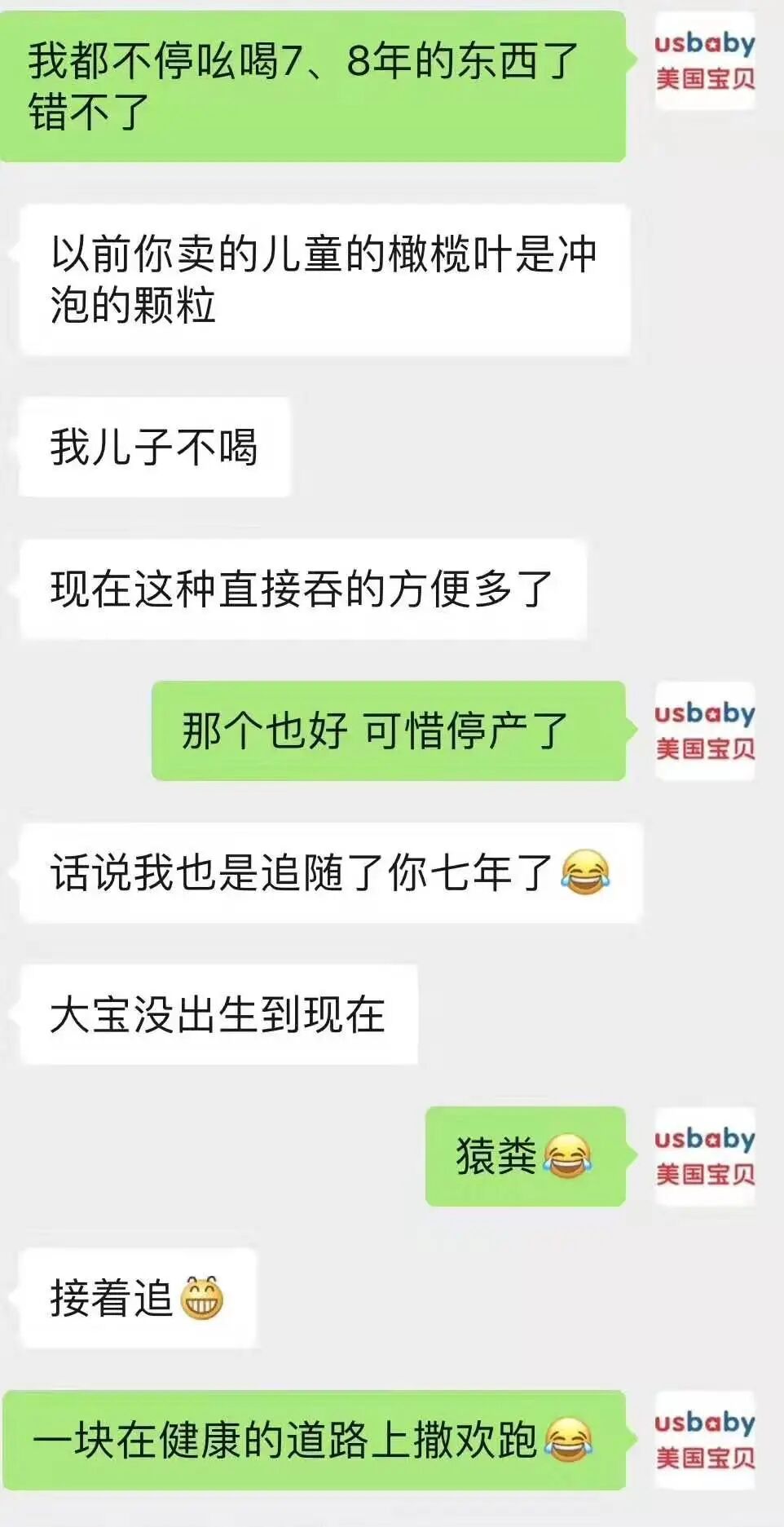784x1527 pixels.
Task: View sender profile beside the '猿粪' message
Action: (705, 1156)
